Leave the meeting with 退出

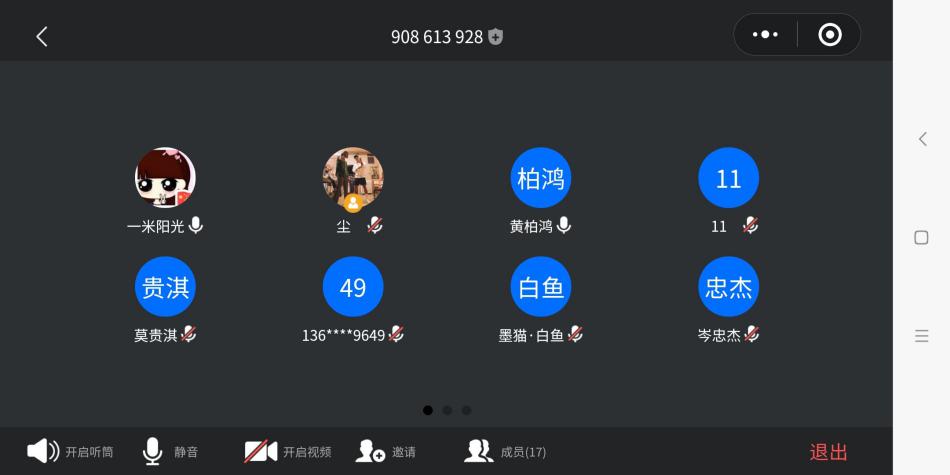click(828, 452)
